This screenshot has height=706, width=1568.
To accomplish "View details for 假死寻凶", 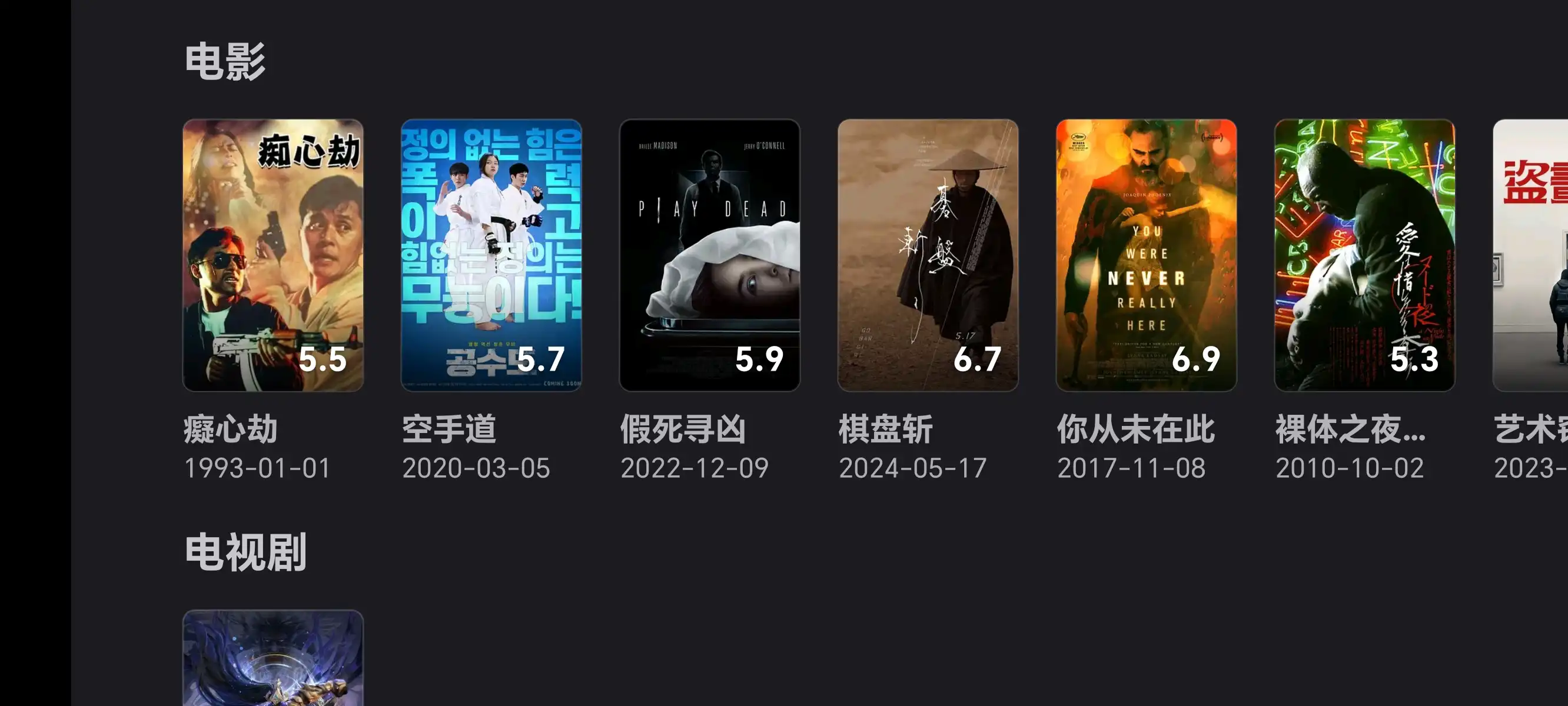I will pos(709,255).
